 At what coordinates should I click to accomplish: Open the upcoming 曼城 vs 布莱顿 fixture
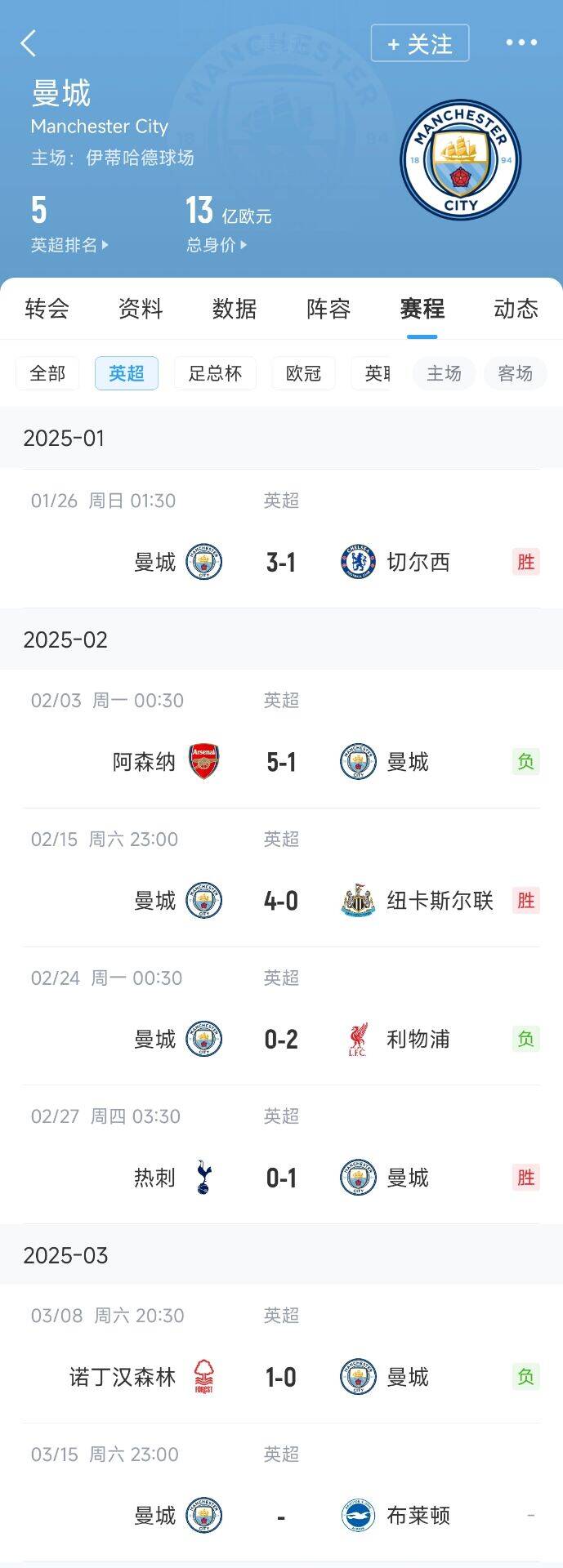(x=281, y=1516)
